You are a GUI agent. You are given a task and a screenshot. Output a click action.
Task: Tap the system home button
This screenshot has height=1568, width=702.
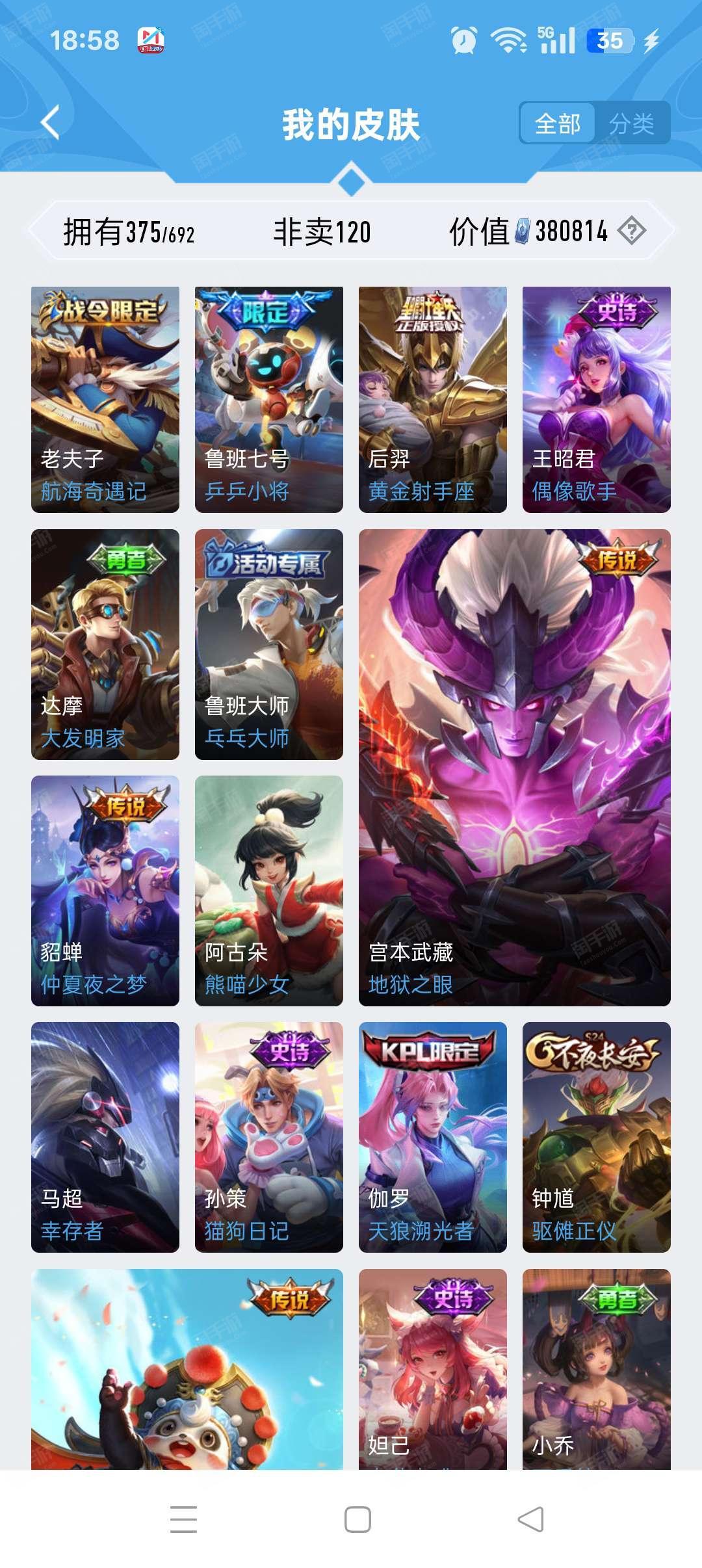(x=357, y=1519)
